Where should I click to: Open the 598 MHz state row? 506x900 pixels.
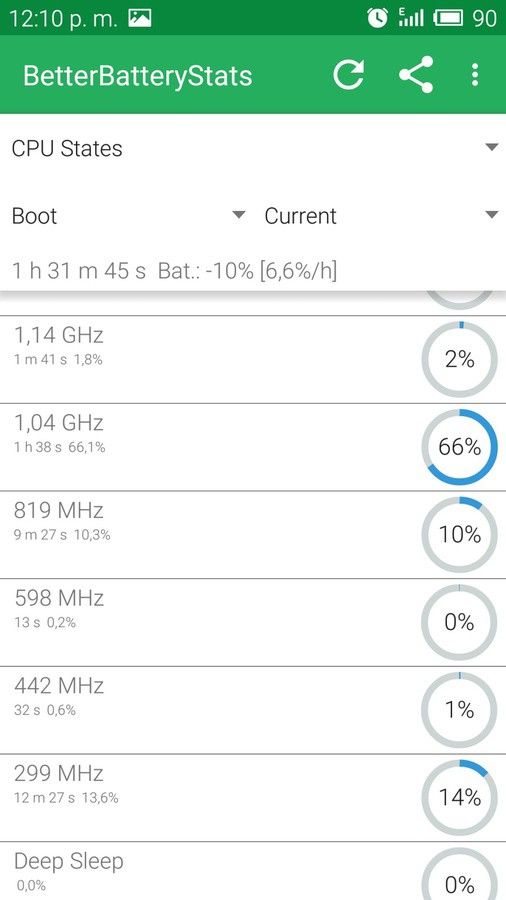pyautogui.click(x=253, y=623)
